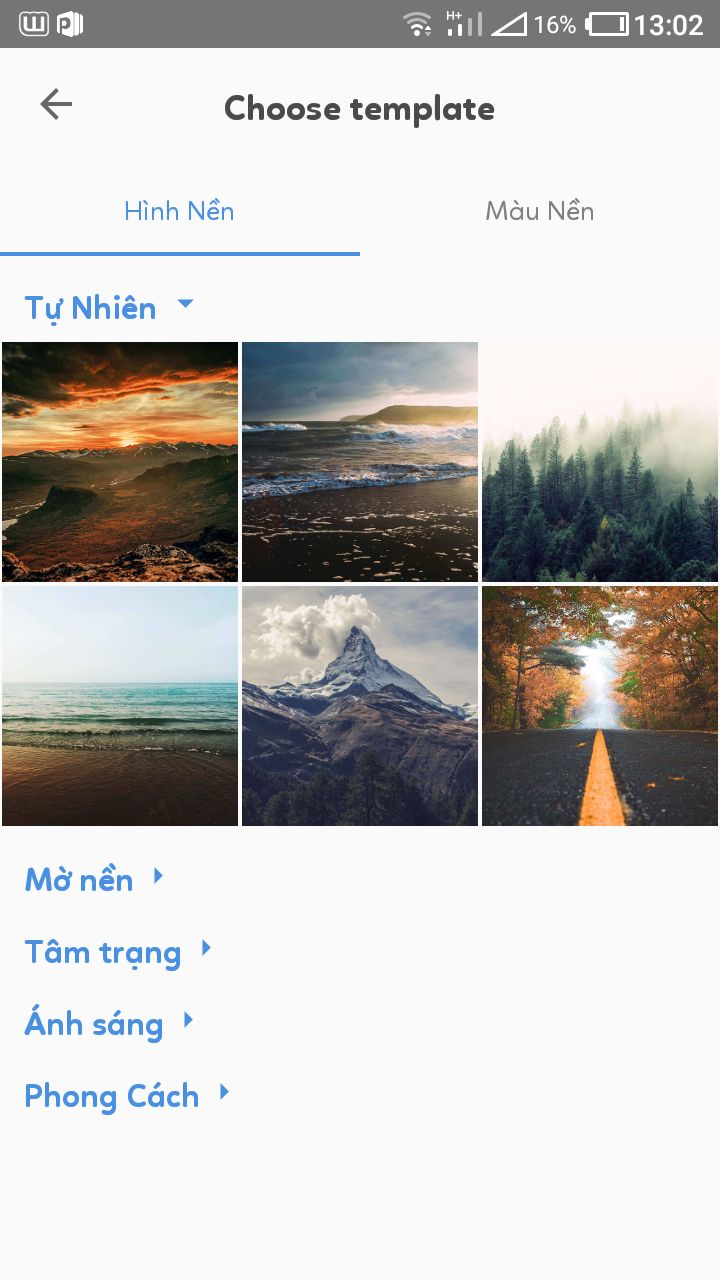
Task: Go back using the arrow icon
Action: click(x=56, y=104)
